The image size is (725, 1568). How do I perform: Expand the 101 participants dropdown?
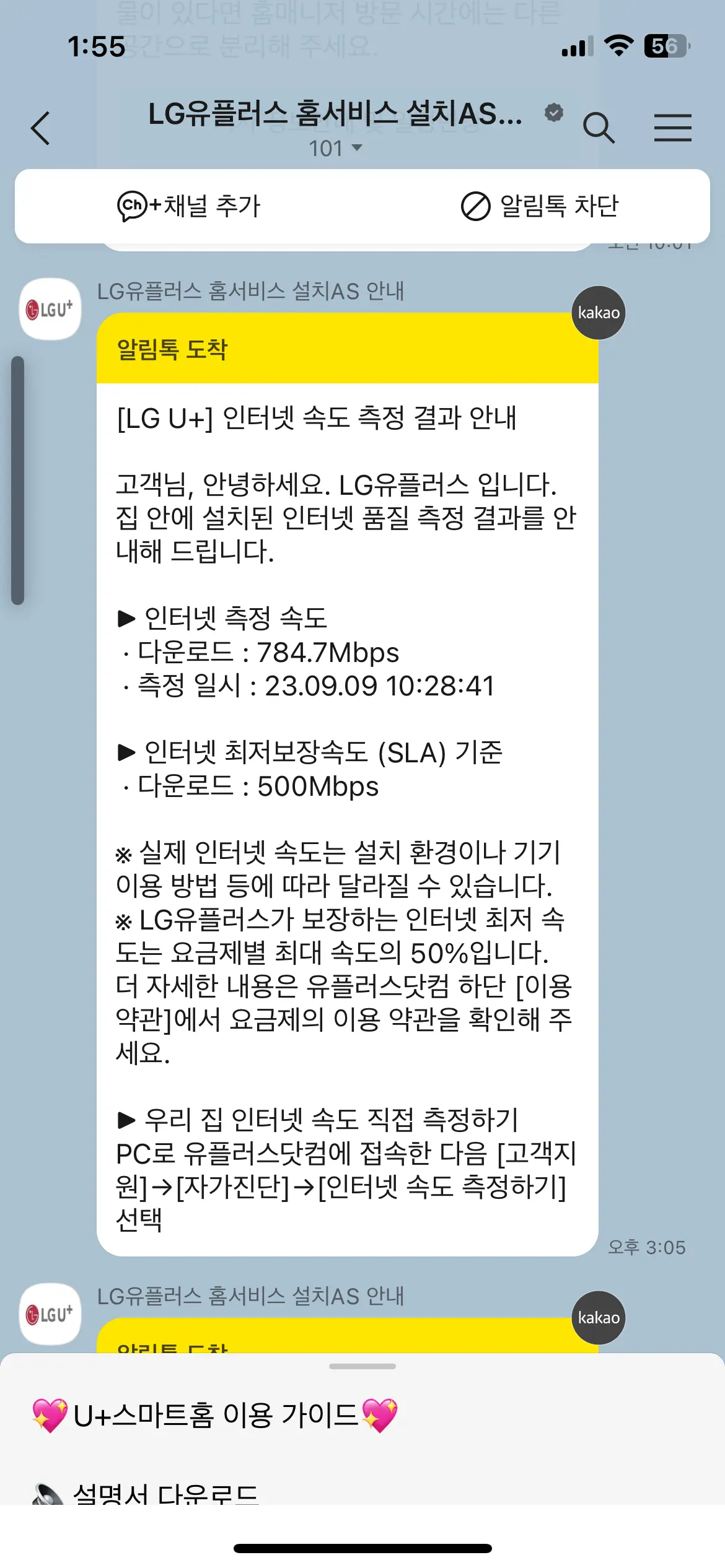[x=335, y=149]
